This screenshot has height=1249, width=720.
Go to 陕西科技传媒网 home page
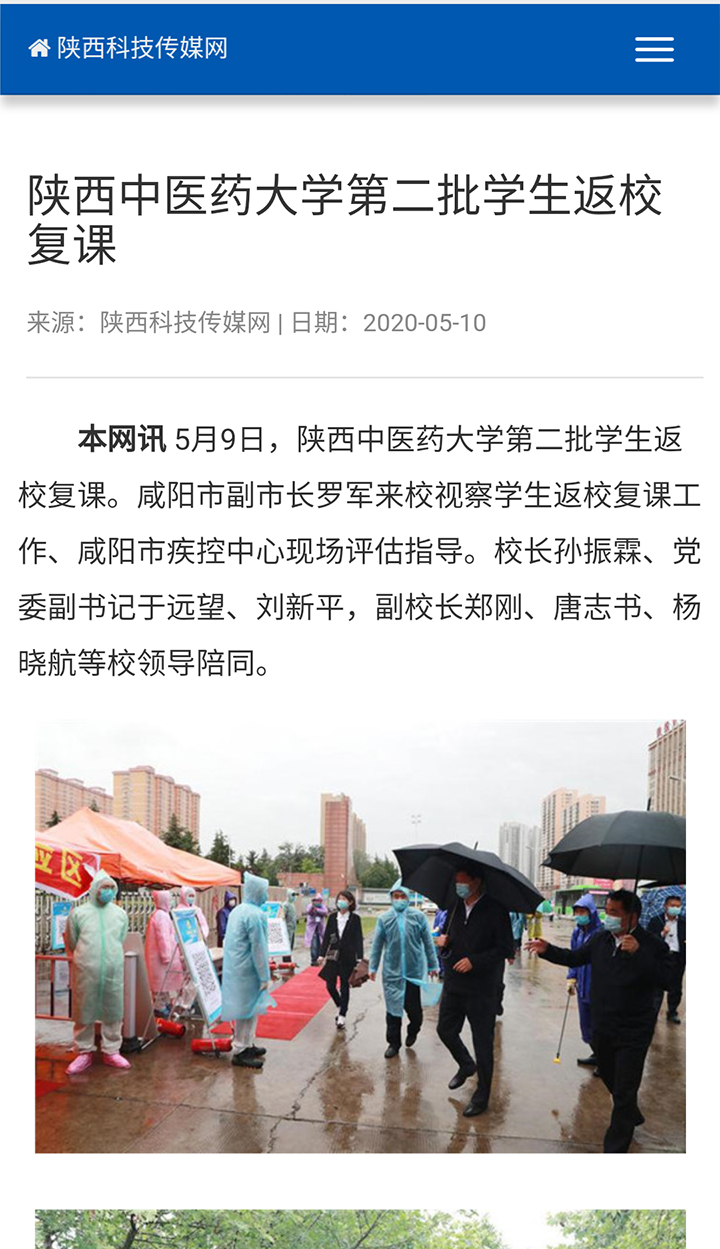click(x=129, y=48)
